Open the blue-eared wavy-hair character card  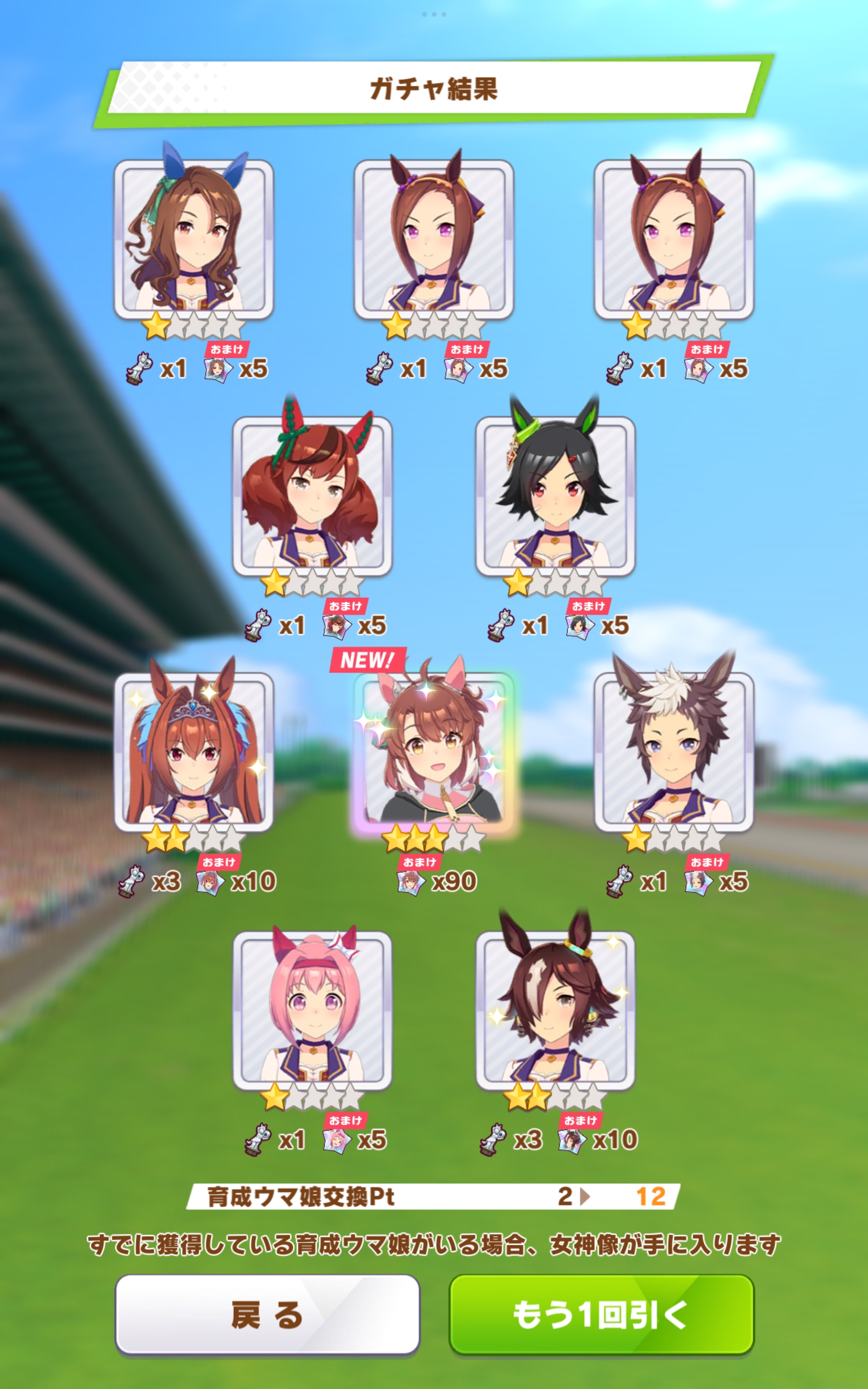[x=193, y=239]
